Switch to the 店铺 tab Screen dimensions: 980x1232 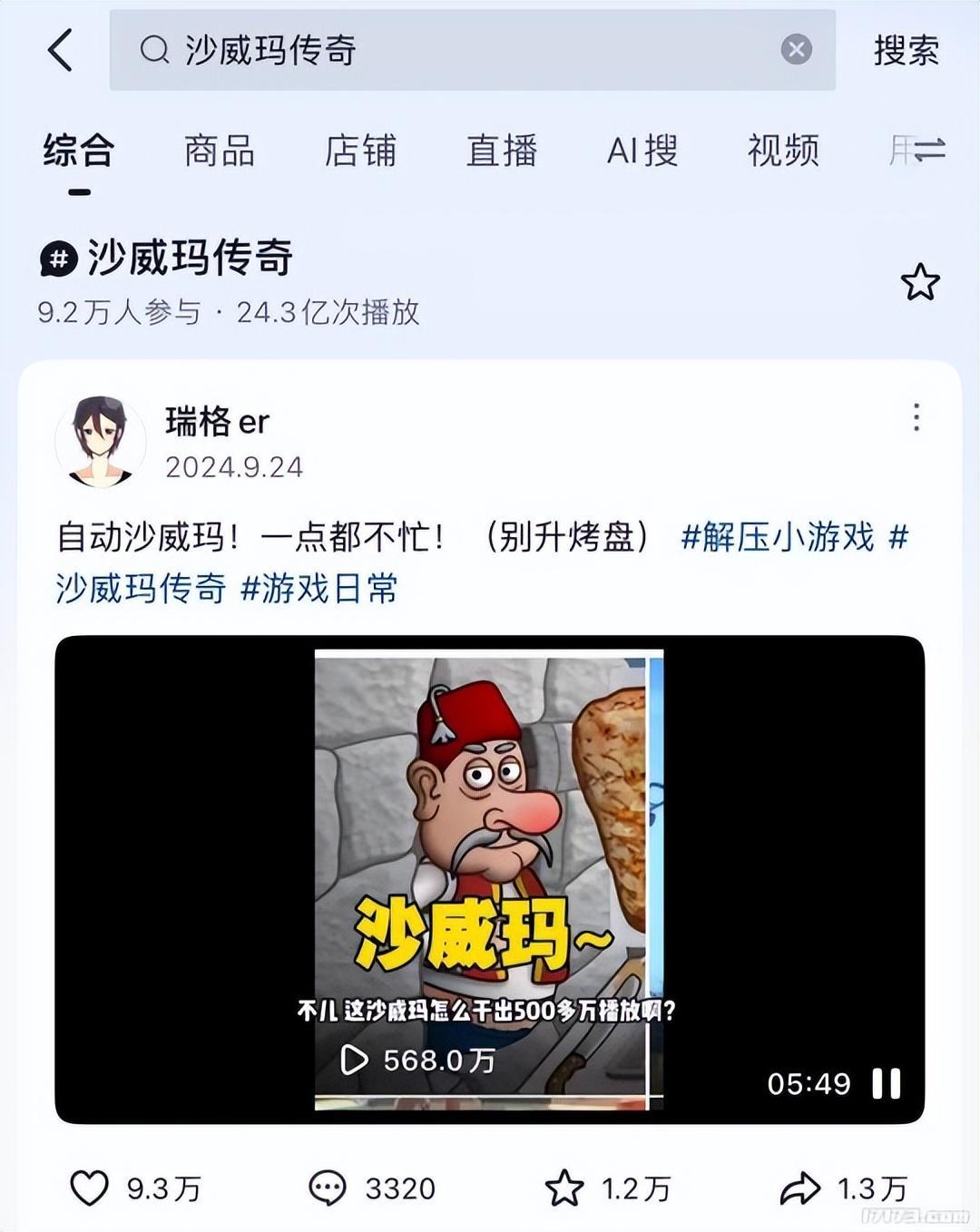[360, 151]
